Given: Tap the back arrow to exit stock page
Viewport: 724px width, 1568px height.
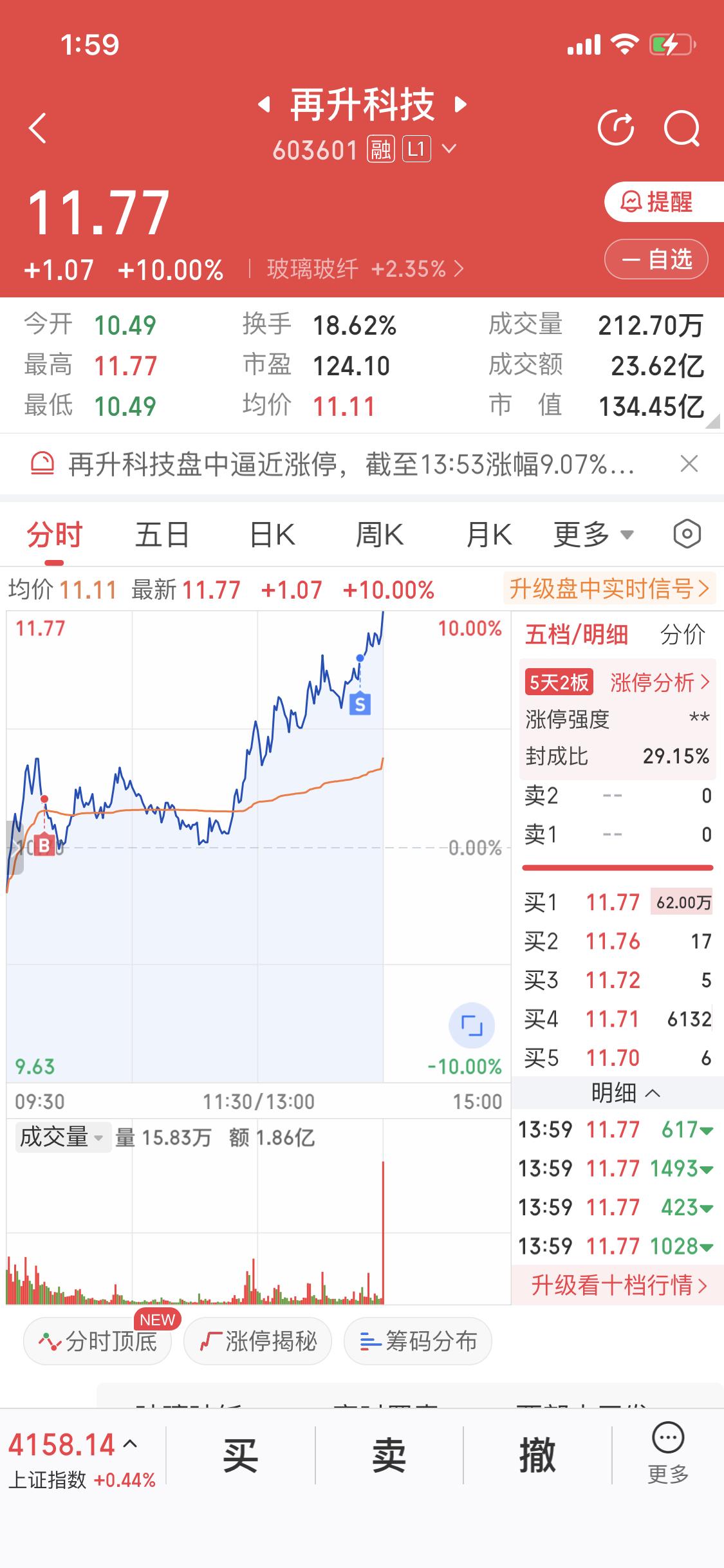Looking at the screenshot, I should [37, 126].
